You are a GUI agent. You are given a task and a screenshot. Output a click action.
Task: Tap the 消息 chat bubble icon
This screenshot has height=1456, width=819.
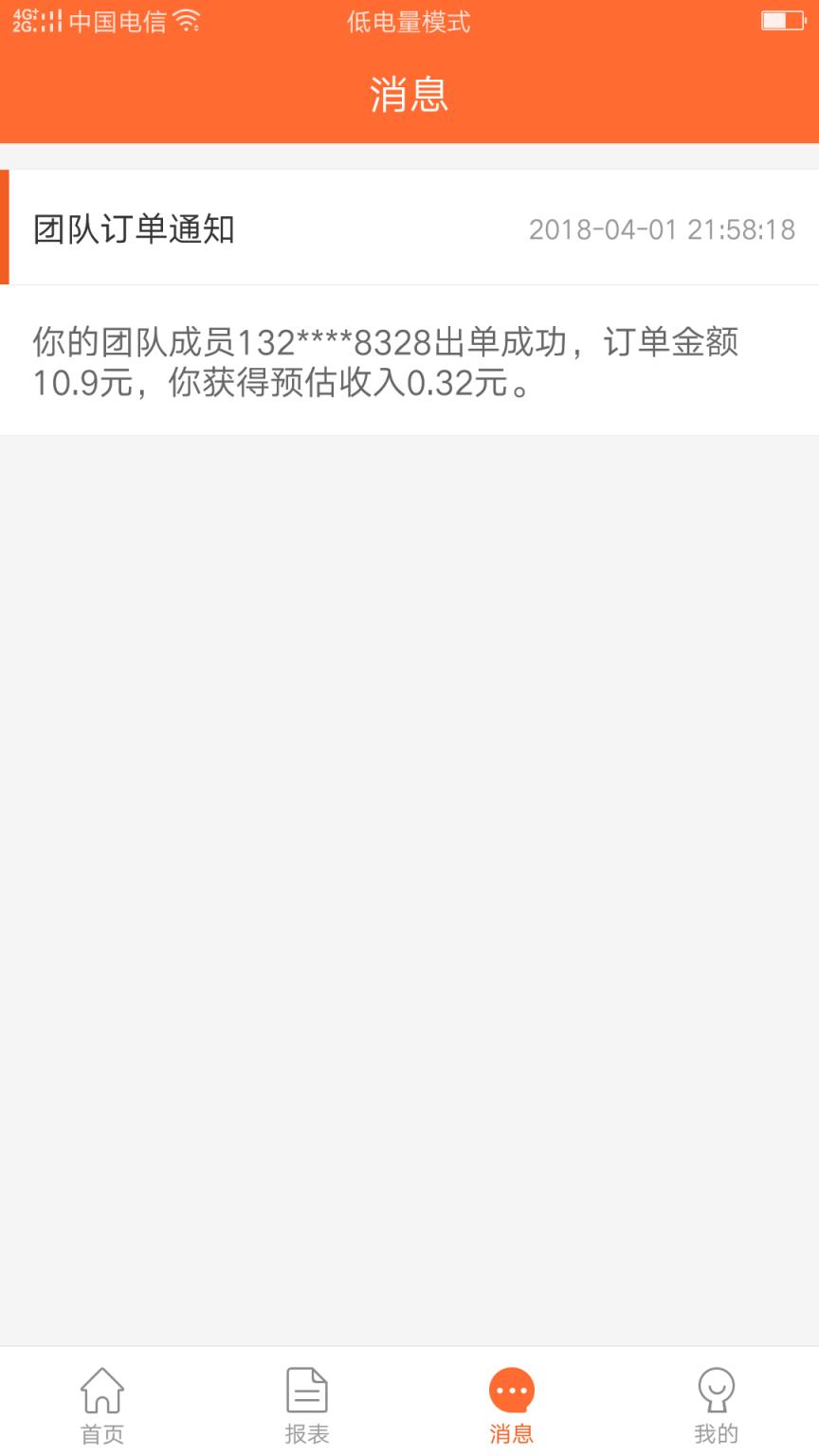pyautogui.click(x=511, y=1391)
